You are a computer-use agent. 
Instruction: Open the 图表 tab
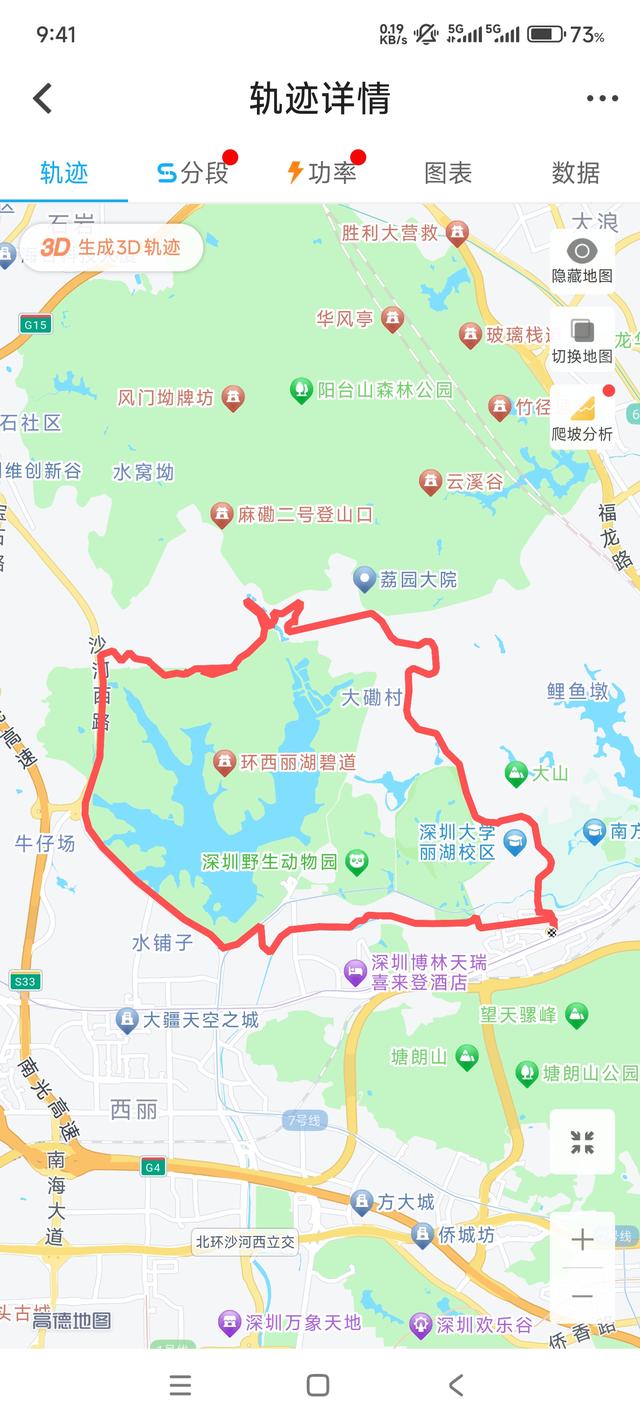pos(448,173)
